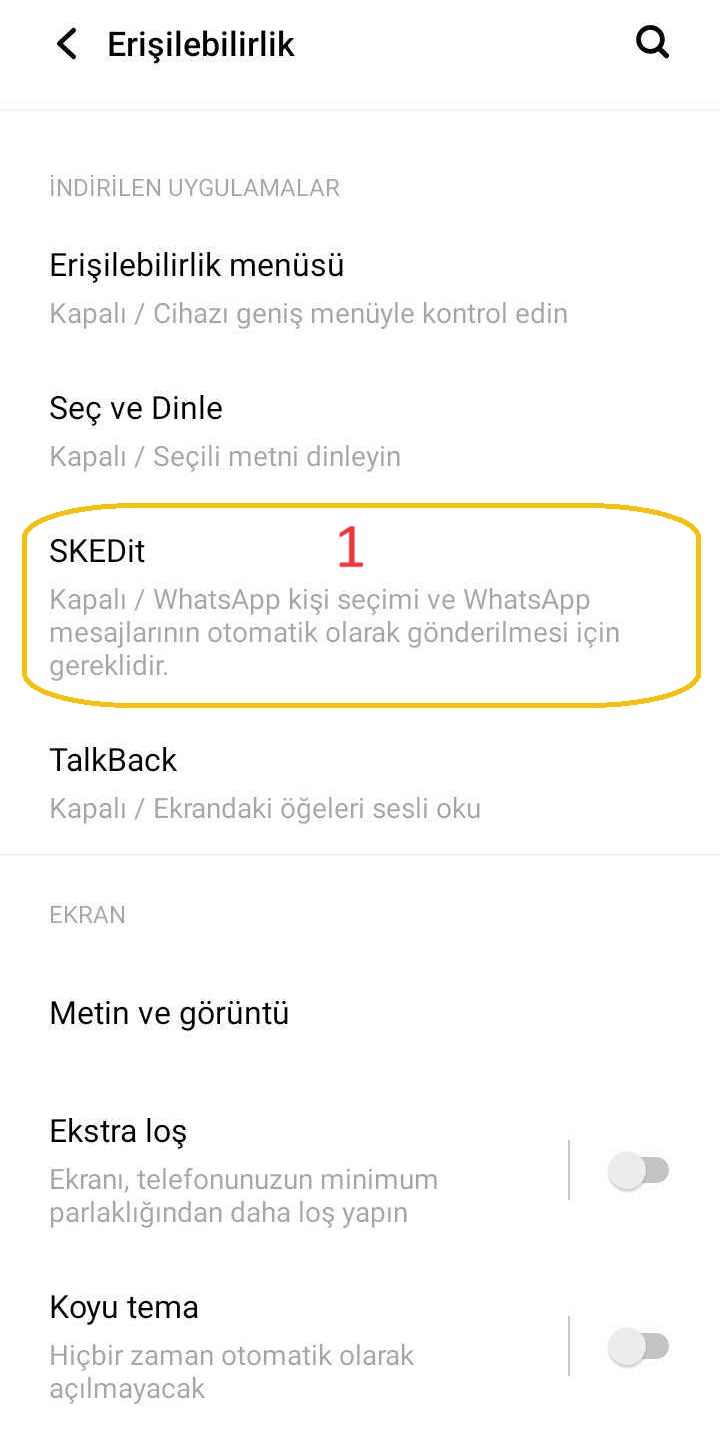Screen dimensions: 720x1433
Task: Toggle the Ekstra loş switch
Action: (639, 1170)
